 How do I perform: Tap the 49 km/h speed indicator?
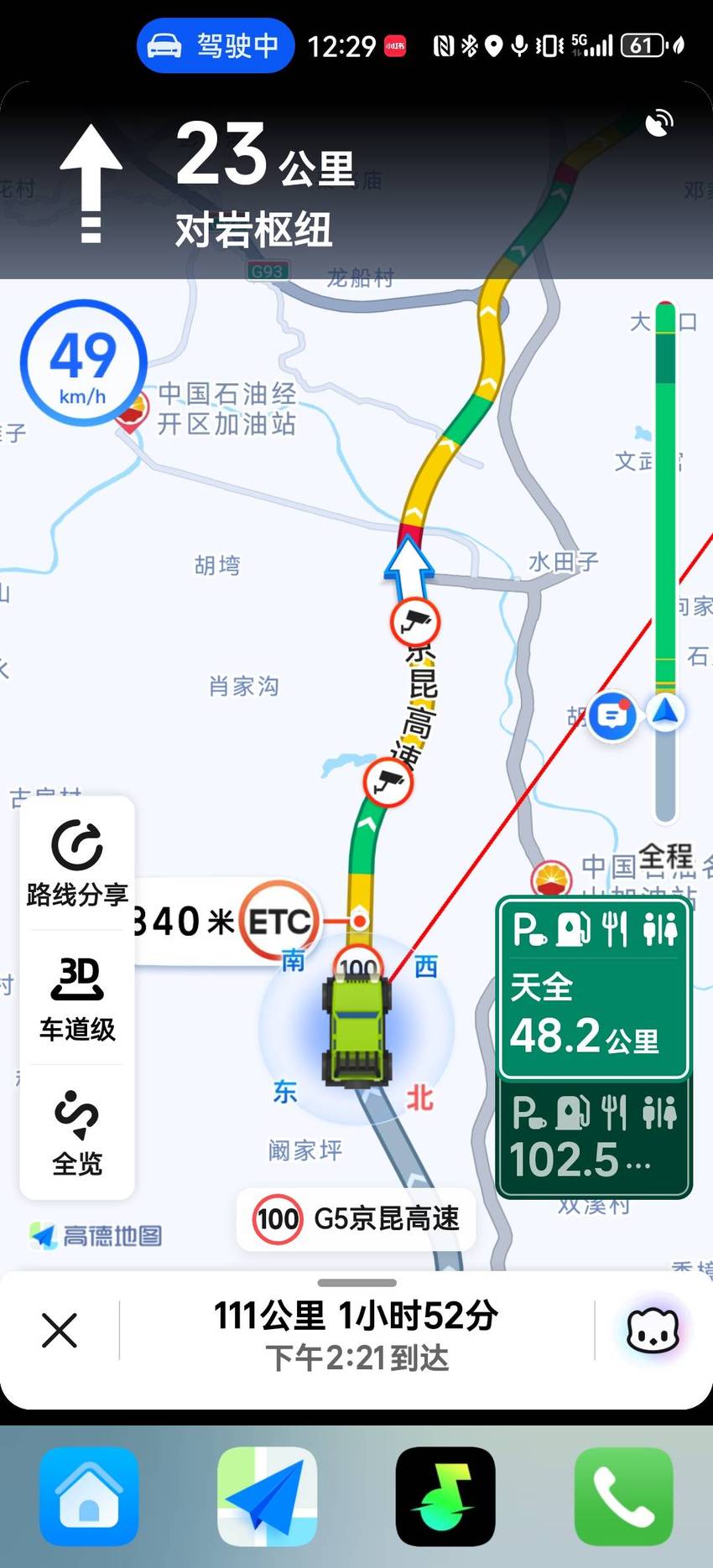pyautogui.click(x=83, y=363)
